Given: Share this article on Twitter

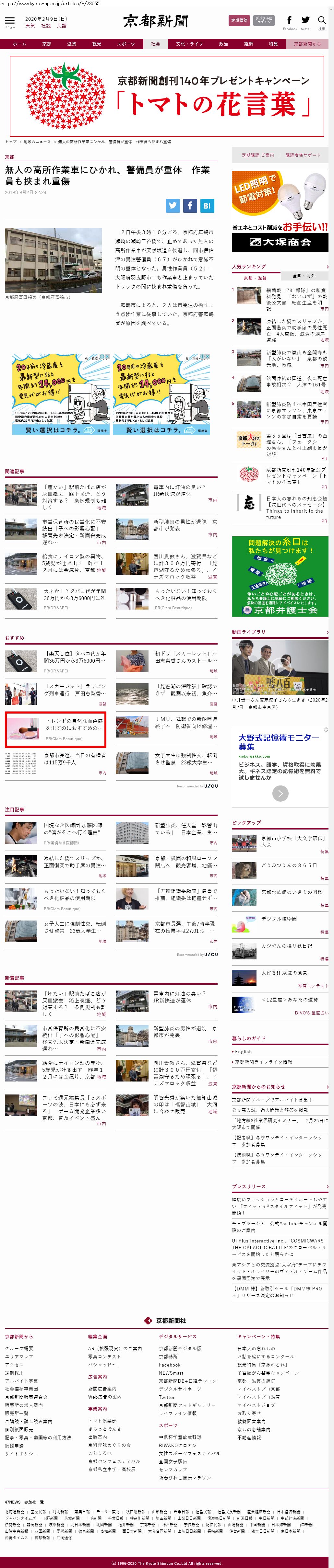Looking at the screenshot, I should (x=173, y=206).
